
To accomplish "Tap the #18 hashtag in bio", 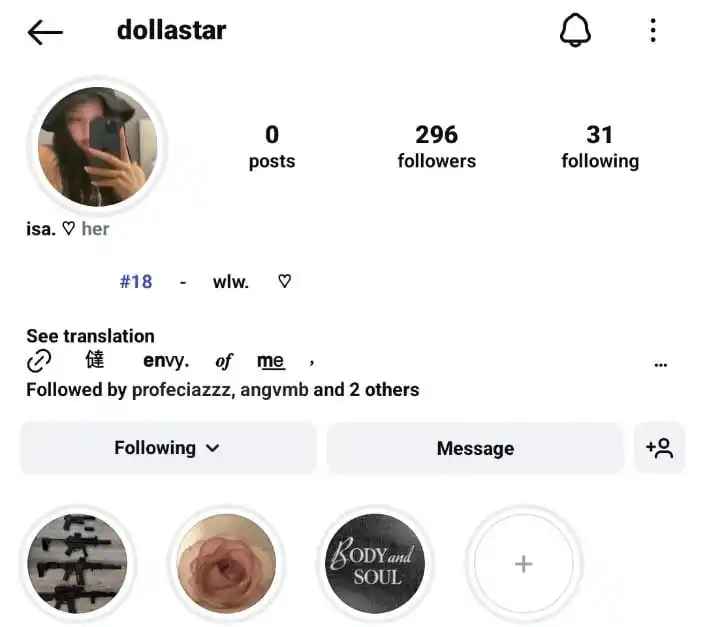I will pos(136,282).
